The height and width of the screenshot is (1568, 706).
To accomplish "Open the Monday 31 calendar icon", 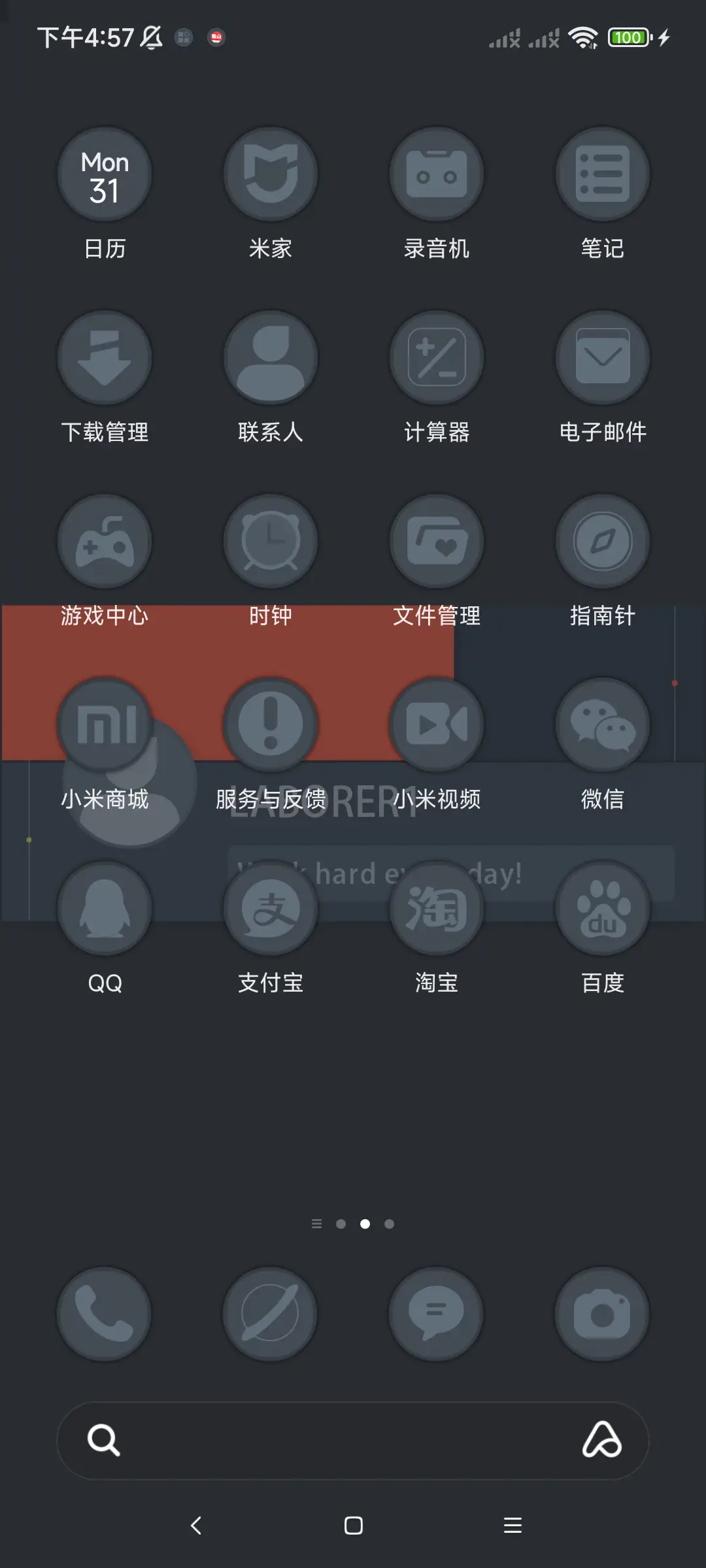I will tap(104, 173).
